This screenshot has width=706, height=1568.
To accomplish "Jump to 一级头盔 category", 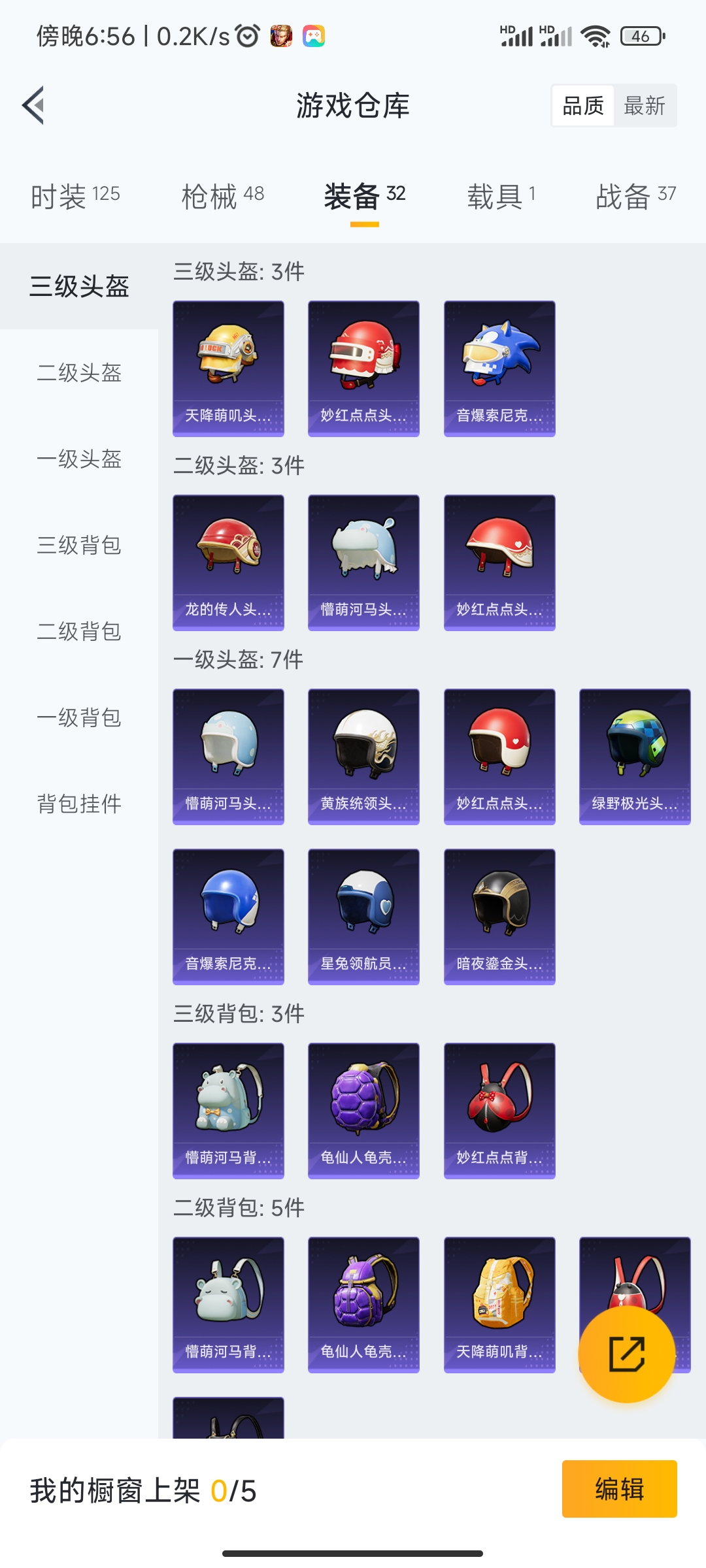I will (79, 459).
